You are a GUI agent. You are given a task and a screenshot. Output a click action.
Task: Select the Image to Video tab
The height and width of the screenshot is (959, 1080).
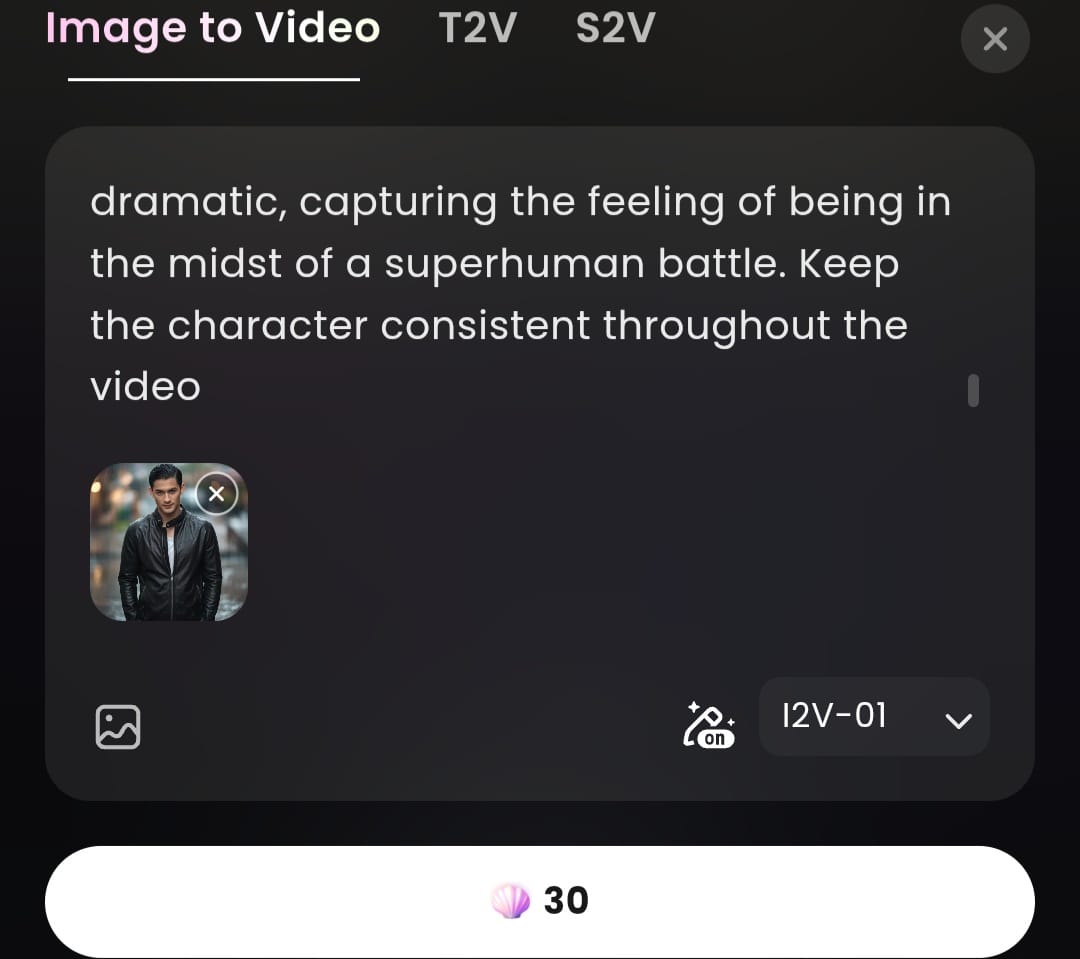(x=213, y=30)
